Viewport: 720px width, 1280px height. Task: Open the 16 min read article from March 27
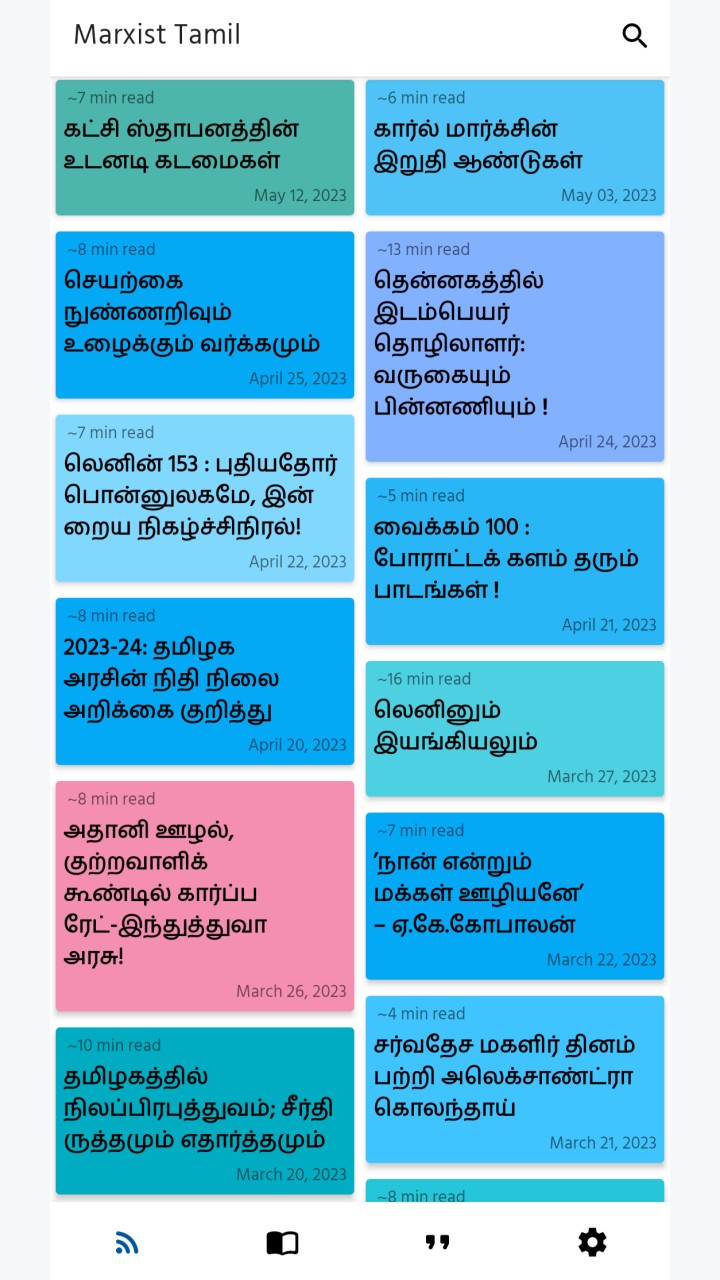coord(515,728)
